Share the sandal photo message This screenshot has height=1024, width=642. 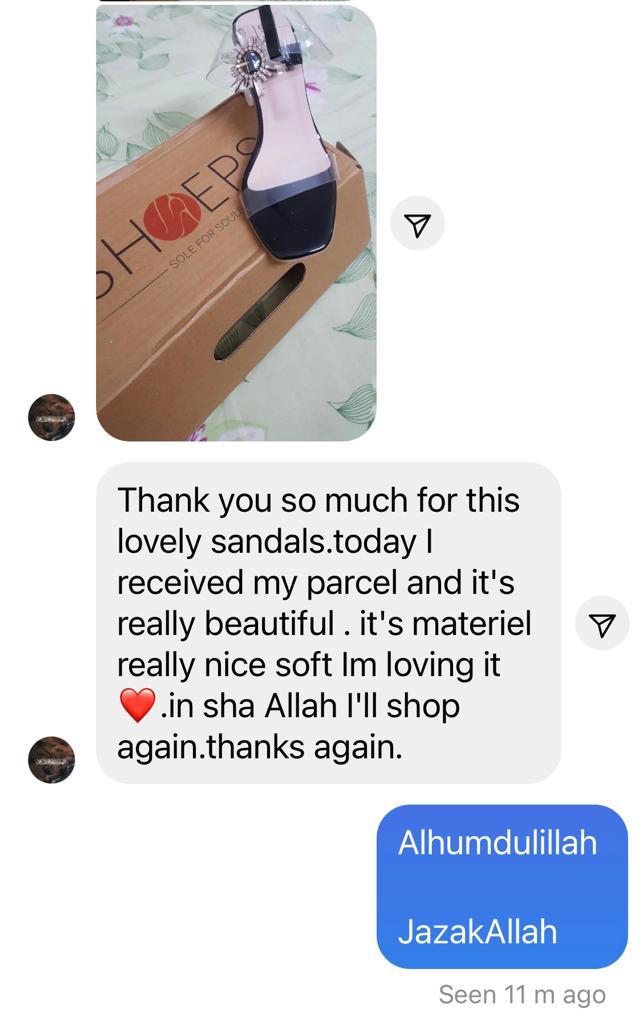[417, 225]
